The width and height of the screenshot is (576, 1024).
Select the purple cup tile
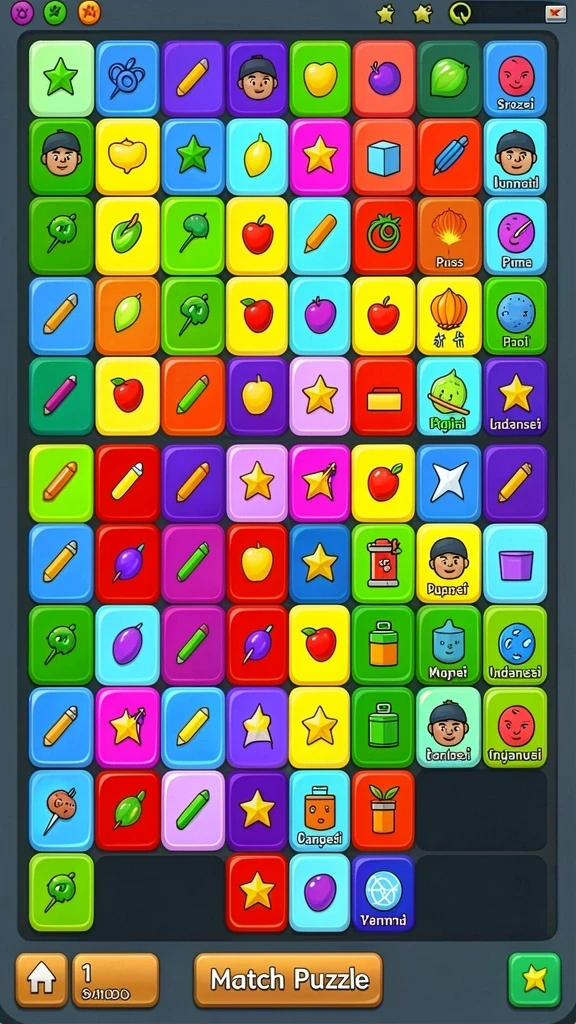pyautogui.click(x=515, y=563)
